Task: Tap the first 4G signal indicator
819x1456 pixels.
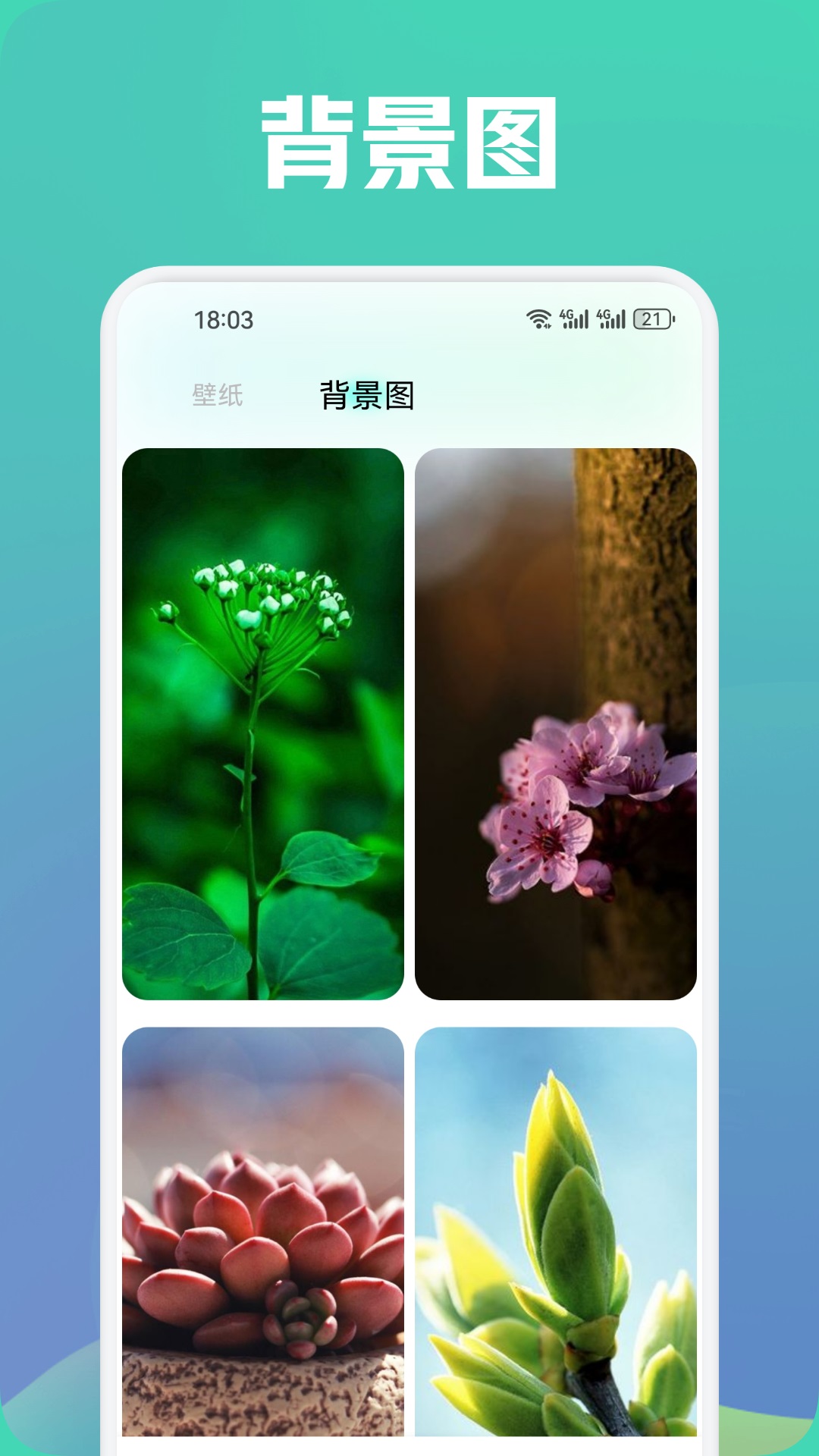Action: [574, 318]
